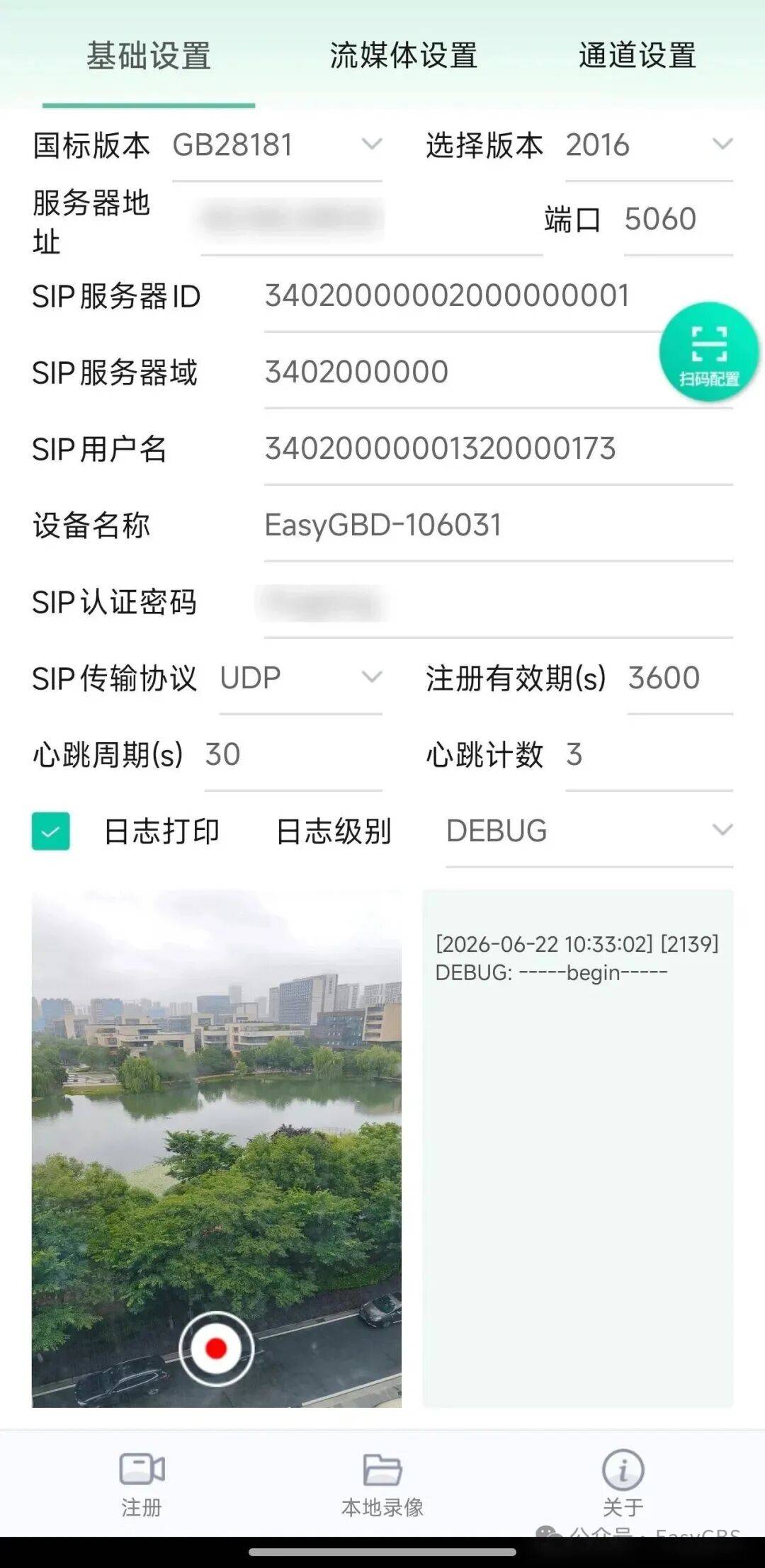The width and height of the screenshot is (765, 1568).
Task: Edit the 设备名称 EasyGBD-106031 field
Action: point(498,525)
